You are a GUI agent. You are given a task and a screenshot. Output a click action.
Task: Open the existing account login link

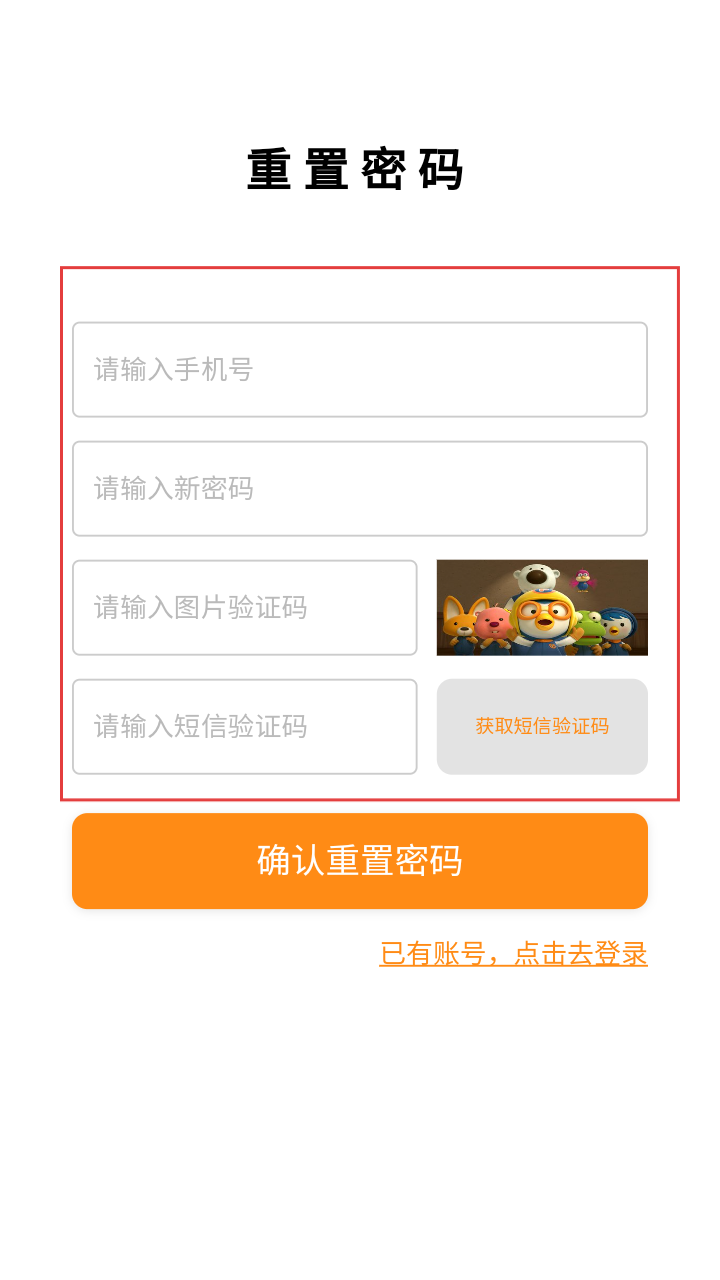(513, 954)
